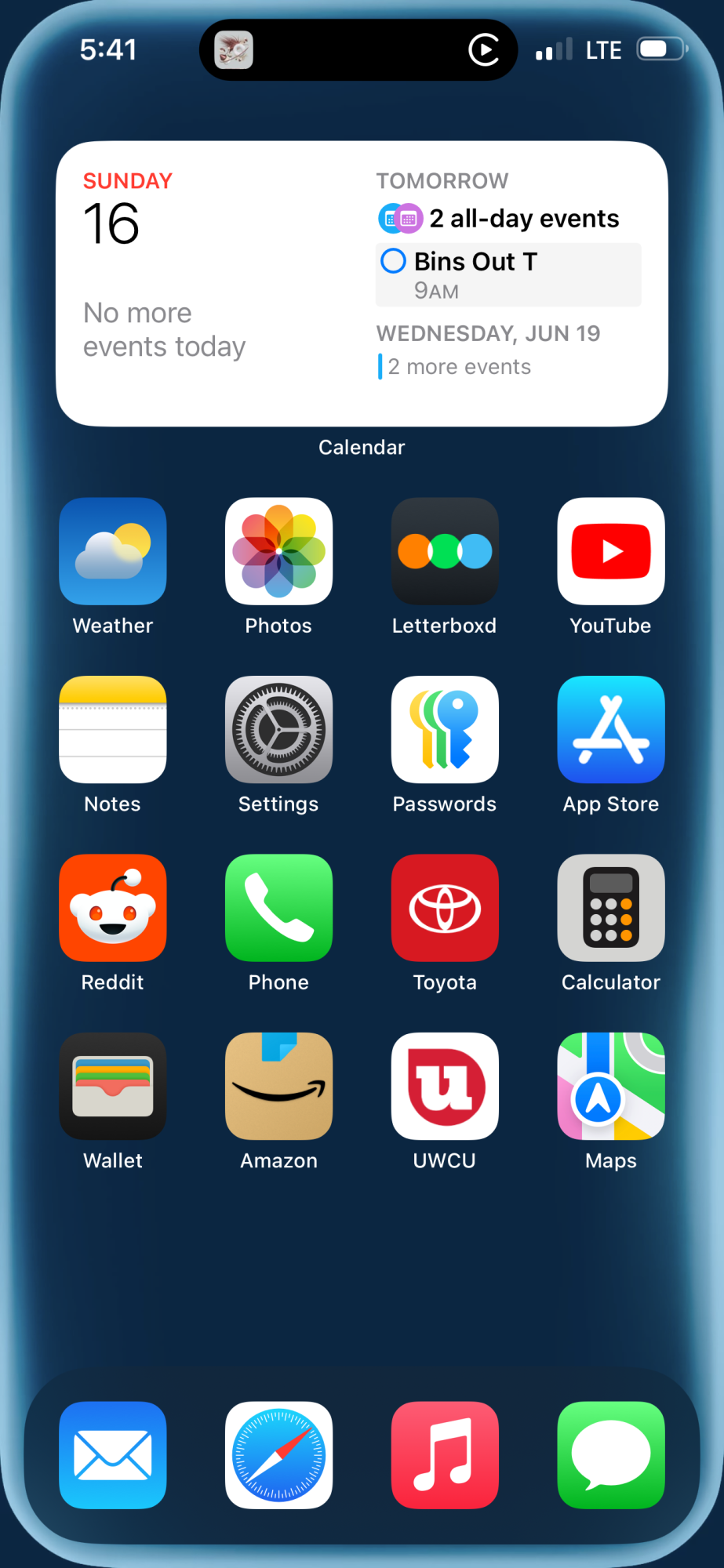Open Letterboxd
The image size is (724, 1568).
tap(445, 551)
